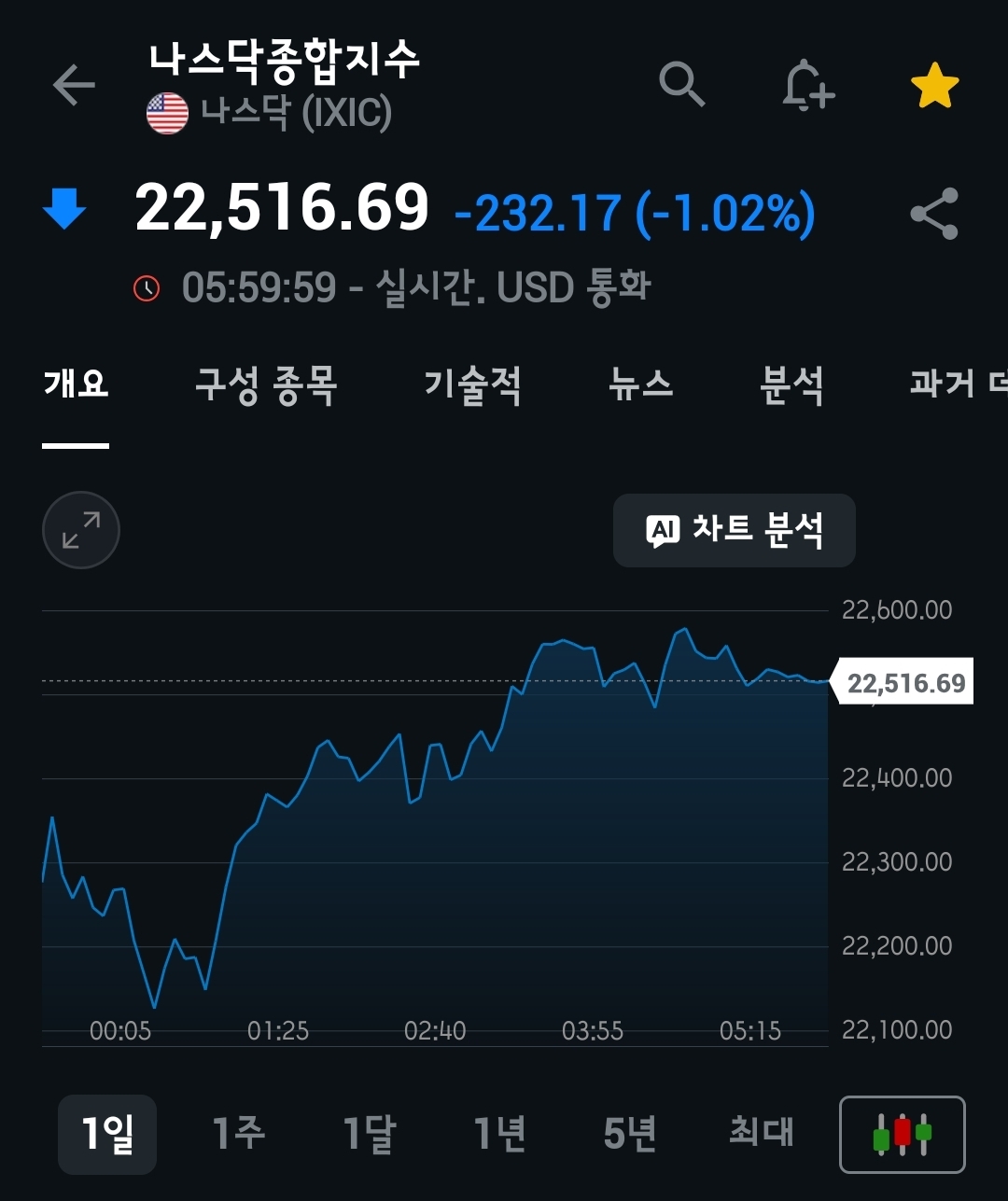Open the 기술적 tab
The image size is (1008, 1201).
tap(472, 384)
